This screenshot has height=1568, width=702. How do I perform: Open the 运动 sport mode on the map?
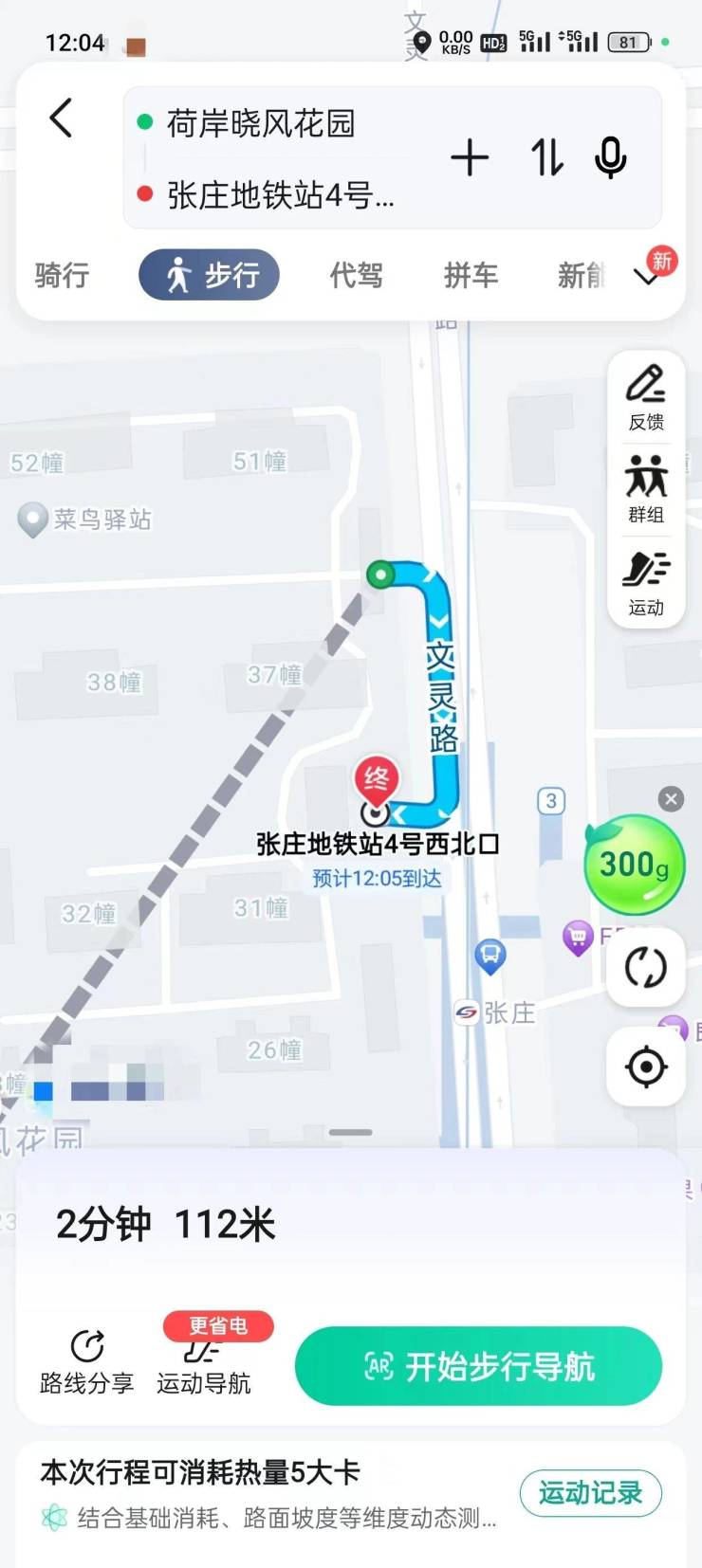(x=646, y=583)
